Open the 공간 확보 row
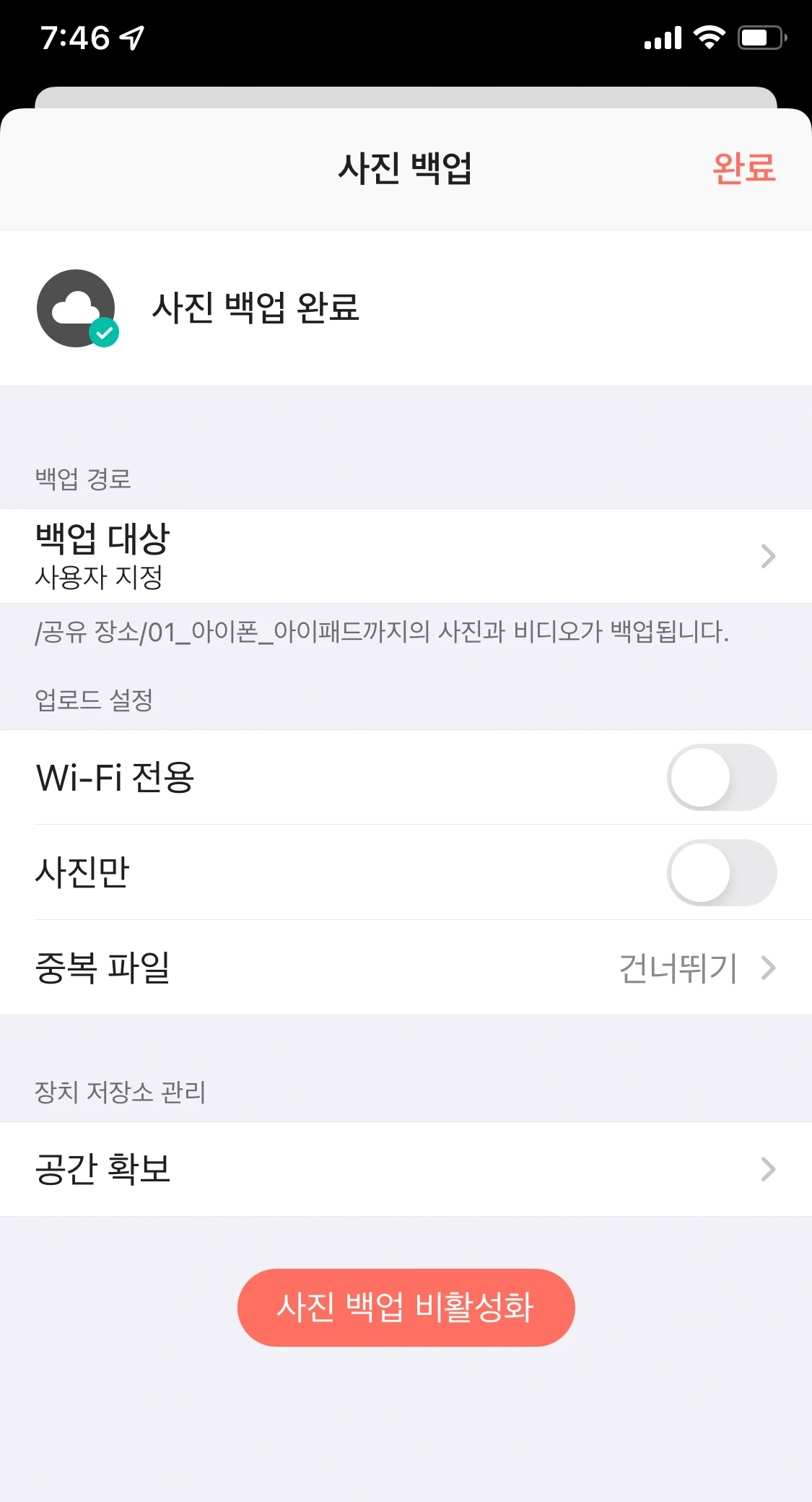The image size is (812, 1502). click(x=406, y=1168)
